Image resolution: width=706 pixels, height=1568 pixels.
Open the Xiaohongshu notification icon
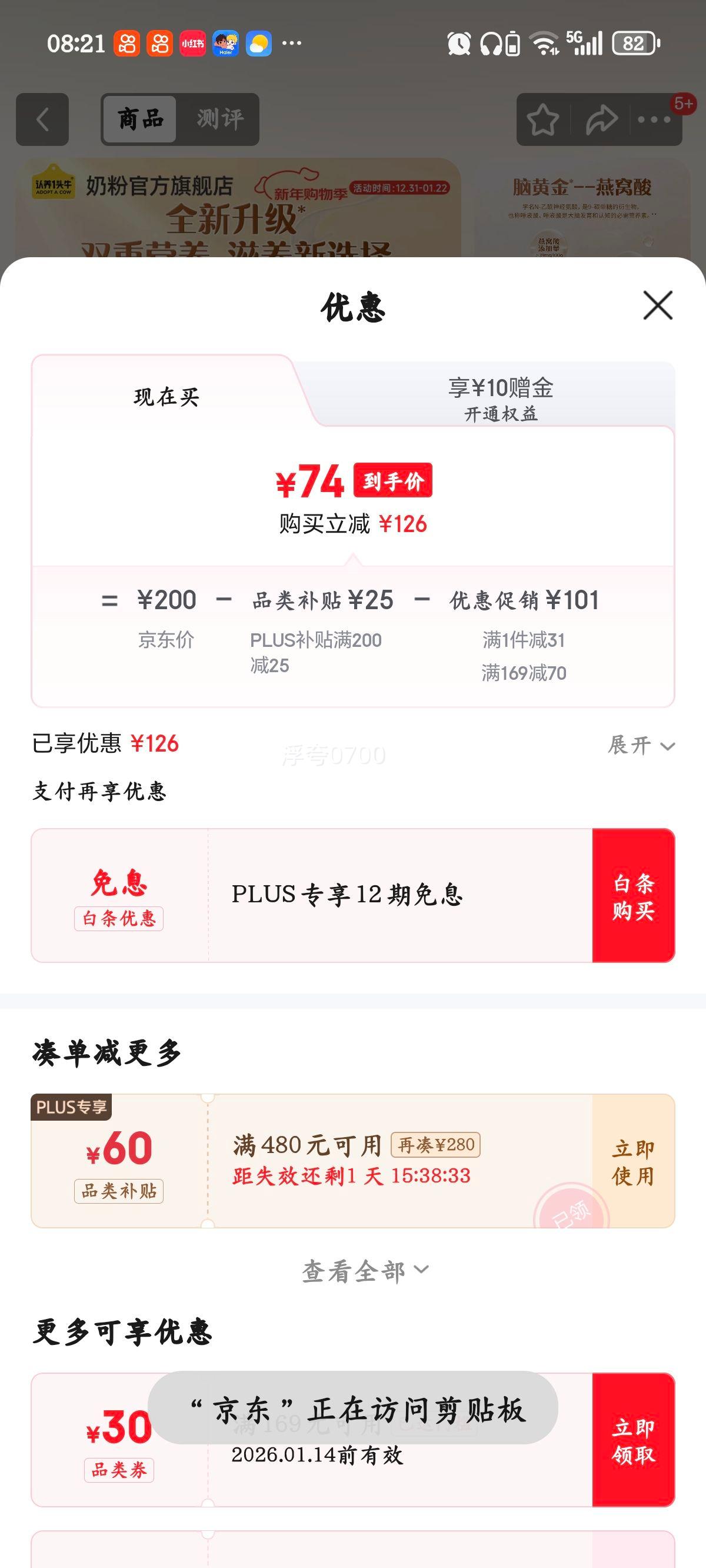(x=192, y=42)
